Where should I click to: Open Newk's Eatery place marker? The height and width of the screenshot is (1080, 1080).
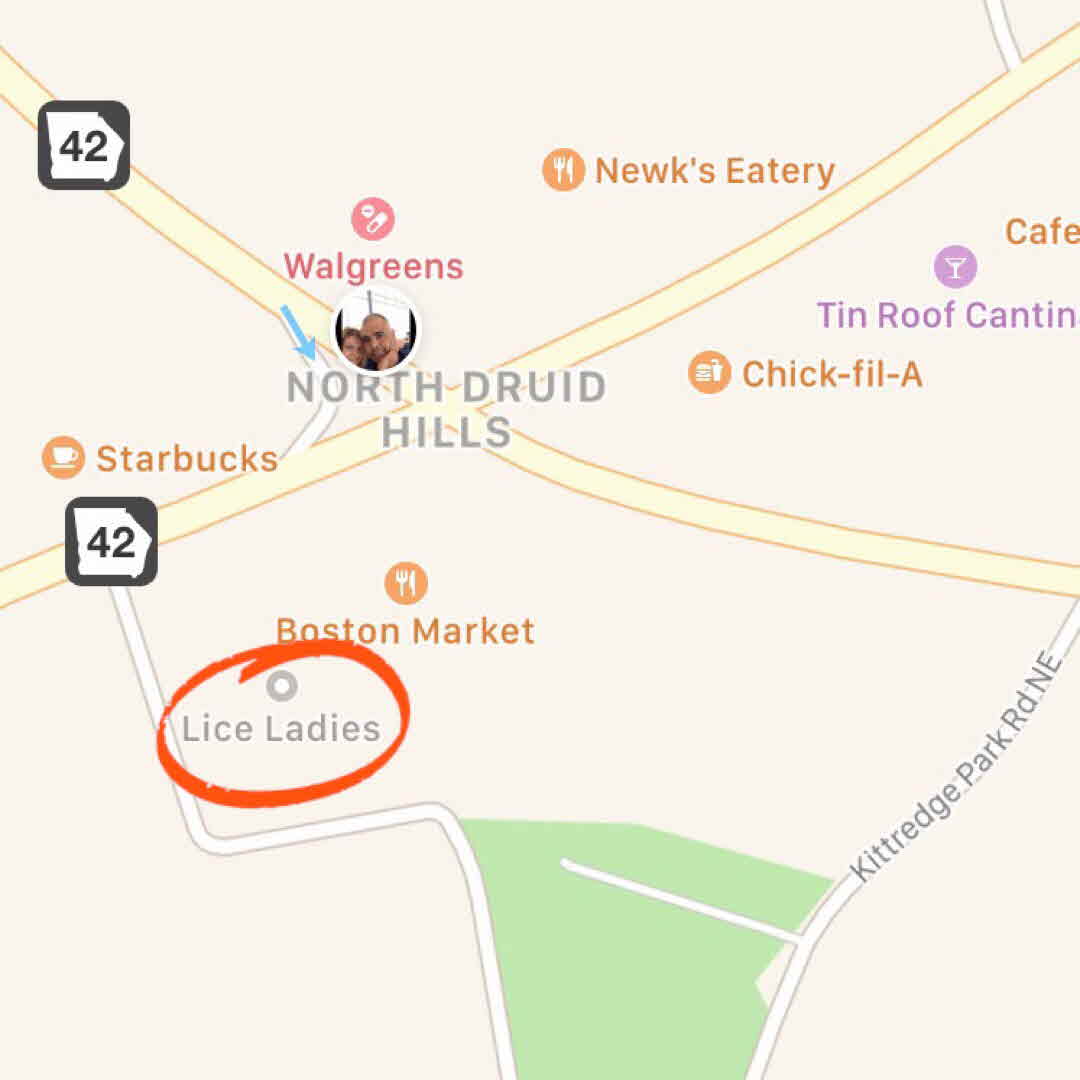[x=564, y=170]
